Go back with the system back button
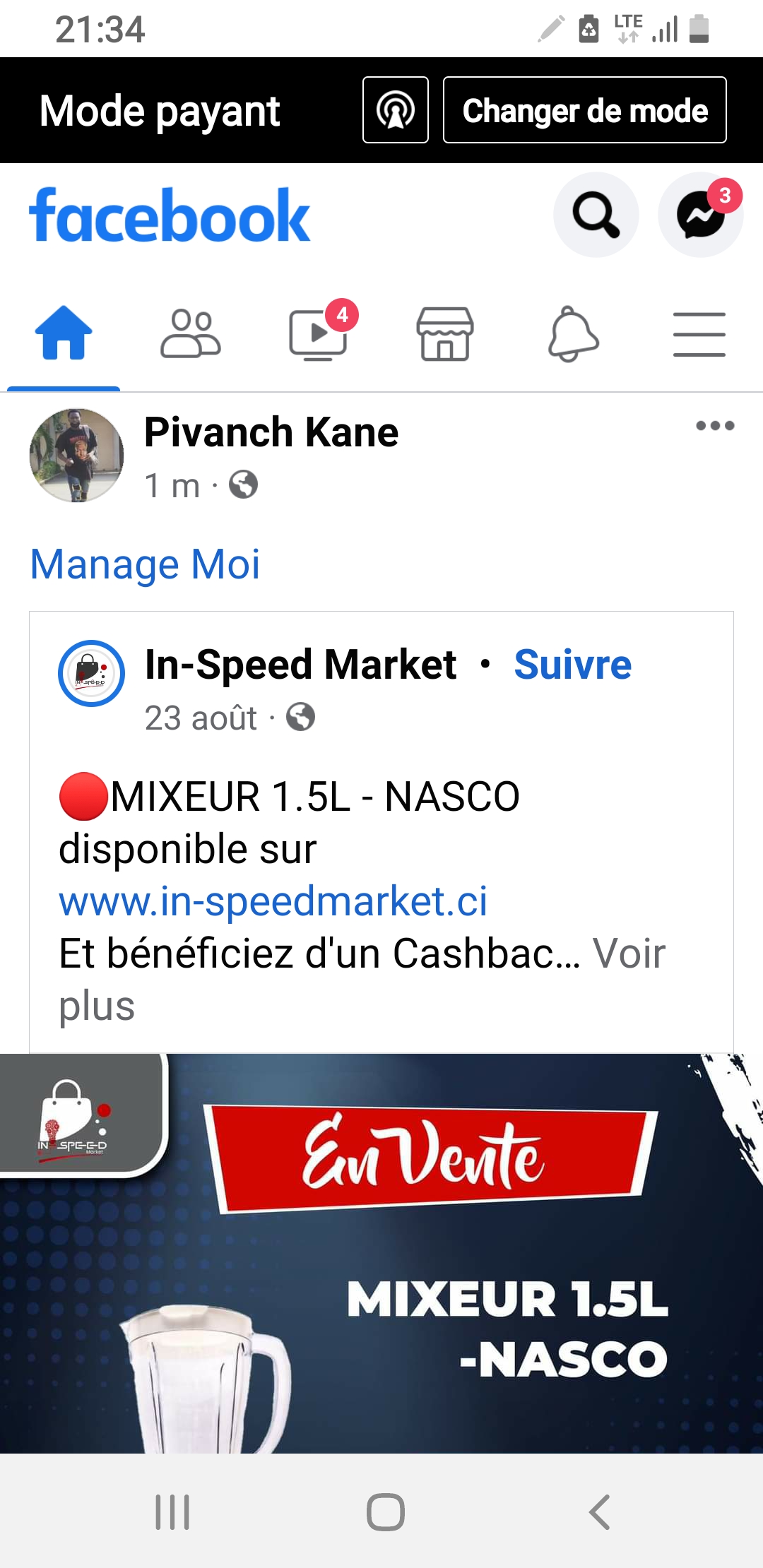 (599, 1512)
